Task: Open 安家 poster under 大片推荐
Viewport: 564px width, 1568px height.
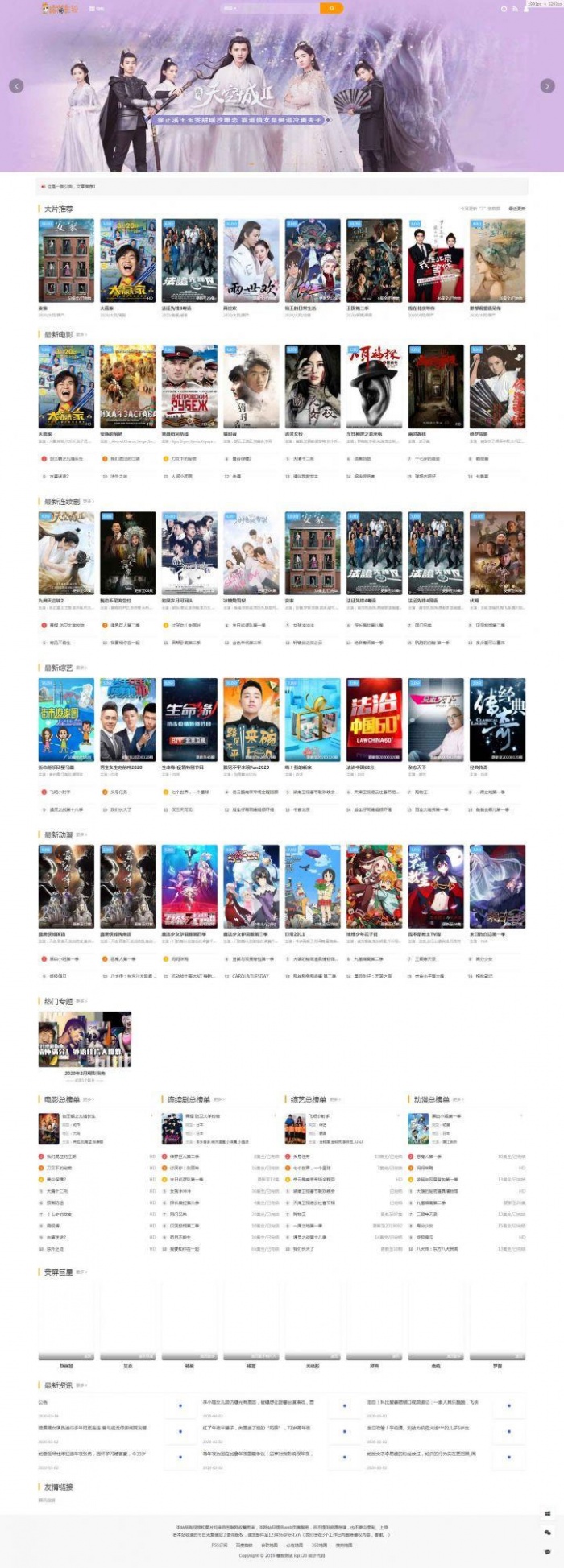Action: (66, 260)
